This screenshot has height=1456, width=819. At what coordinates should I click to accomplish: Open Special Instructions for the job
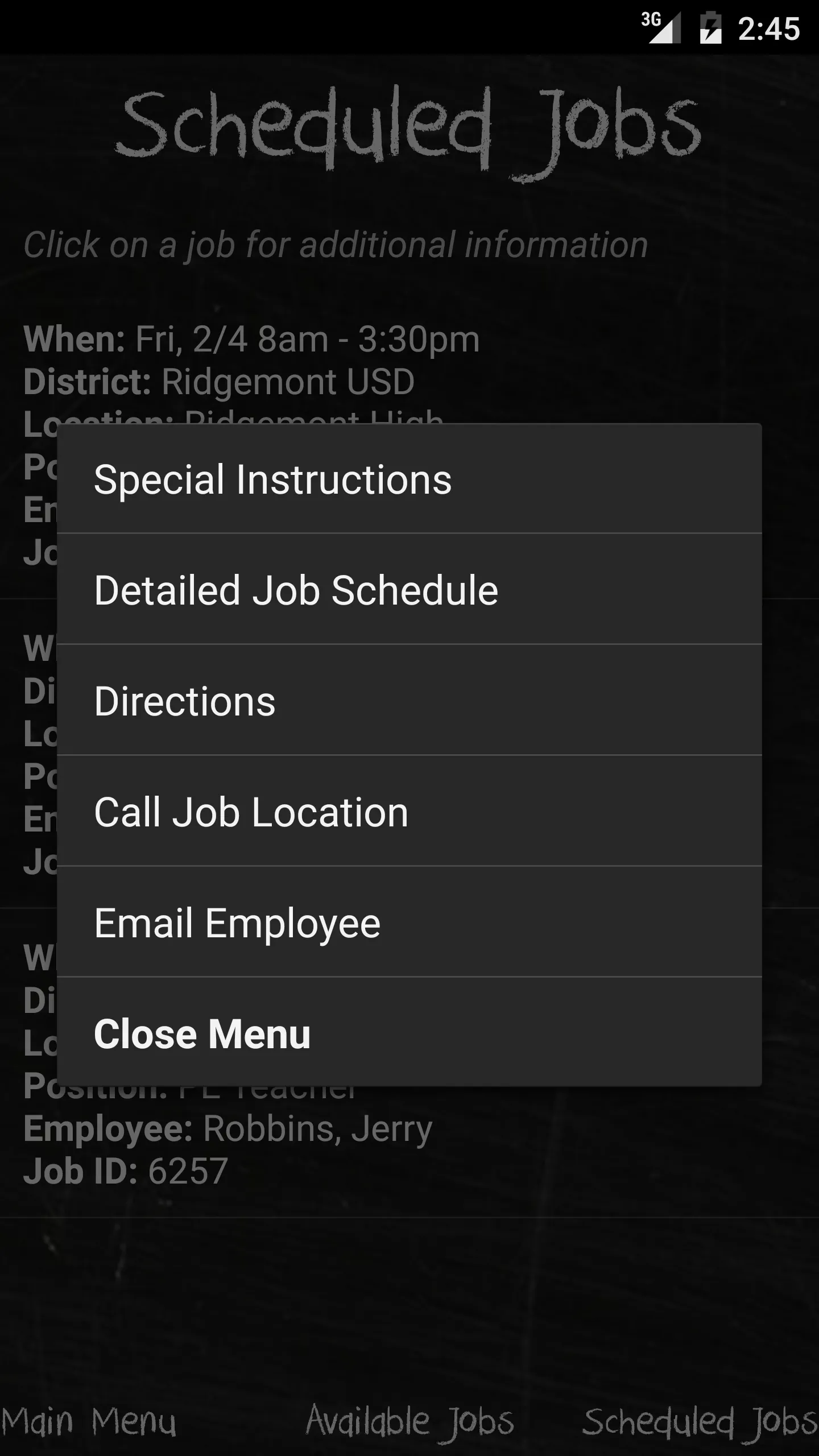tap(409, 479)
